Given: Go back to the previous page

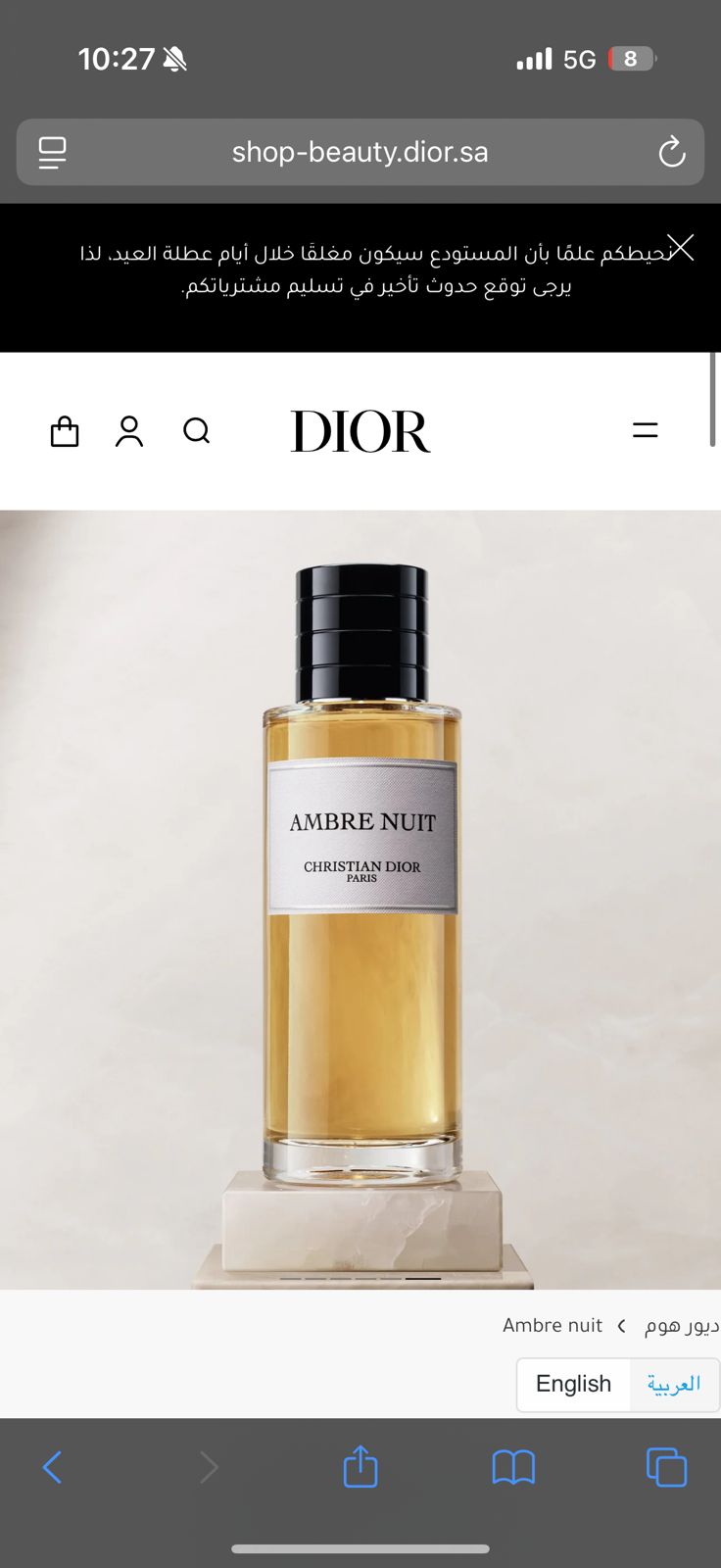Looking at the screenshot, I should 53,1467.
